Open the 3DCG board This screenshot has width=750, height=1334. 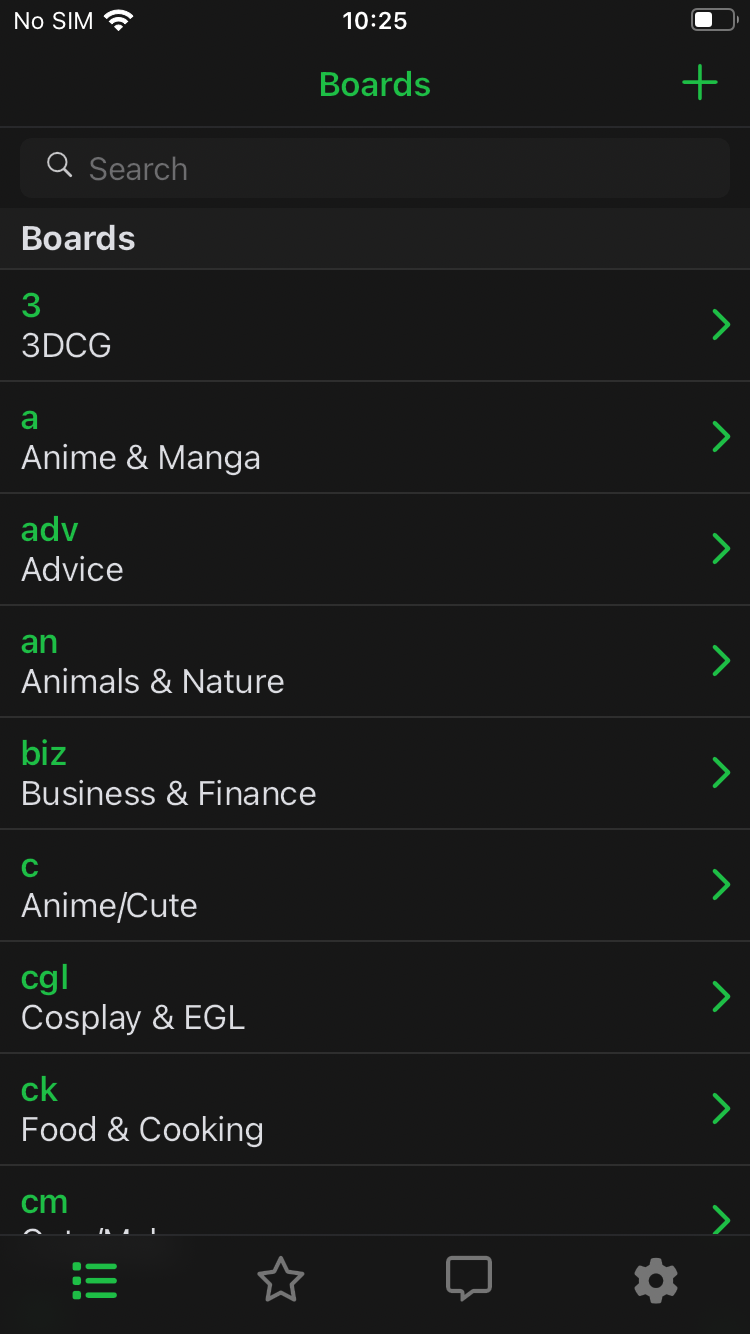coord(375,325)
